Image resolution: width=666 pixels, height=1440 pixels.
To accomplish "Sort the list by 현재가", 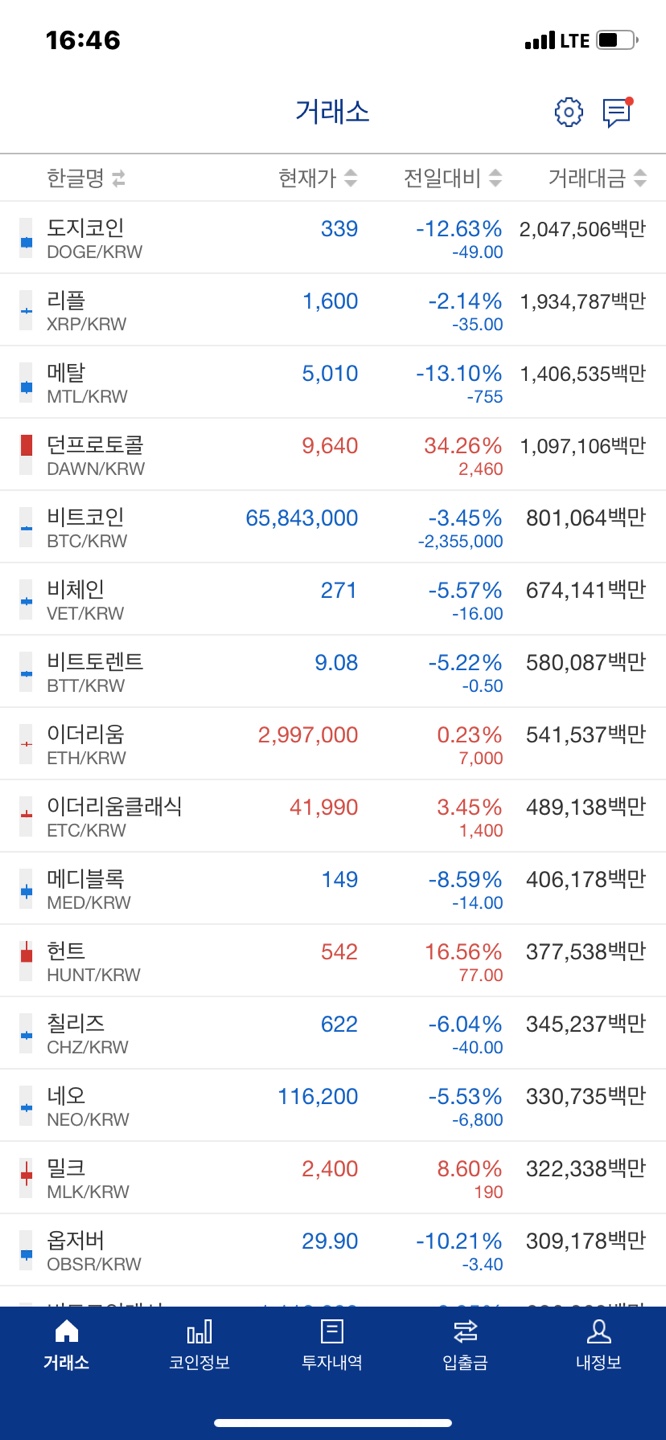I will coord(317,179).
